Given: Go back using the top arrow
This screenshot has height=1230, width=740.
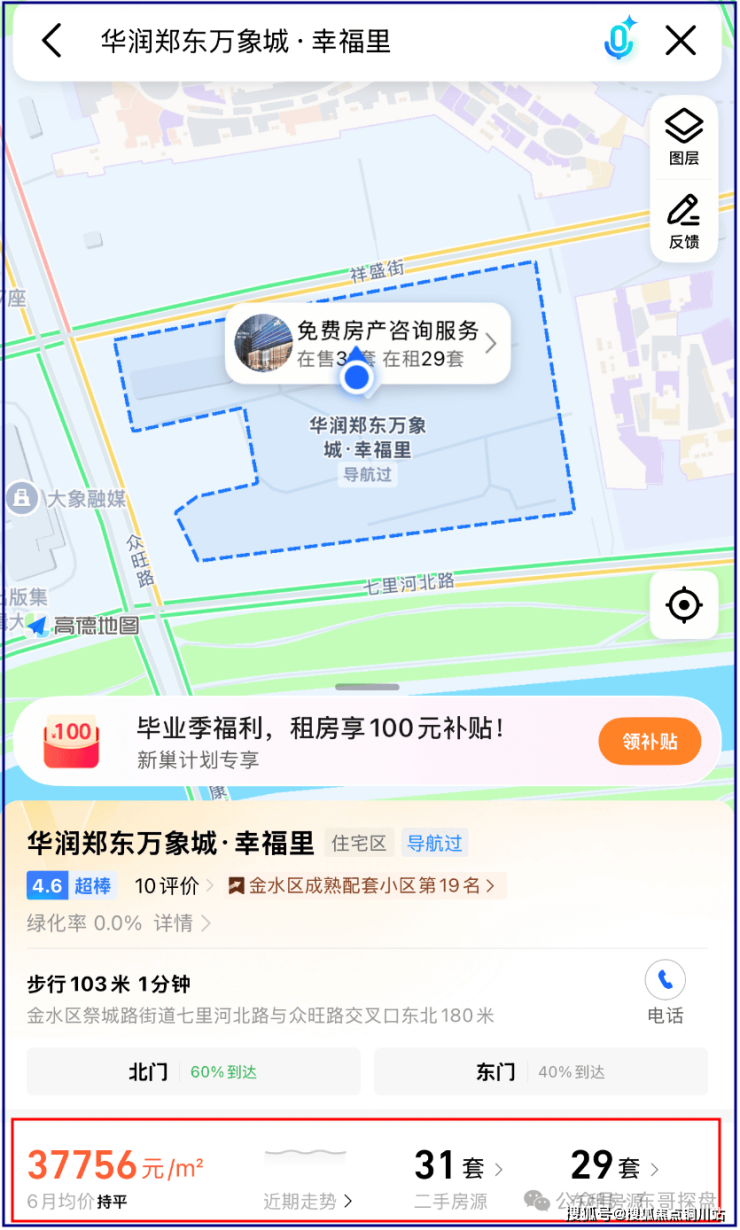Looking at the screenshot, I should tap(52, 41).
